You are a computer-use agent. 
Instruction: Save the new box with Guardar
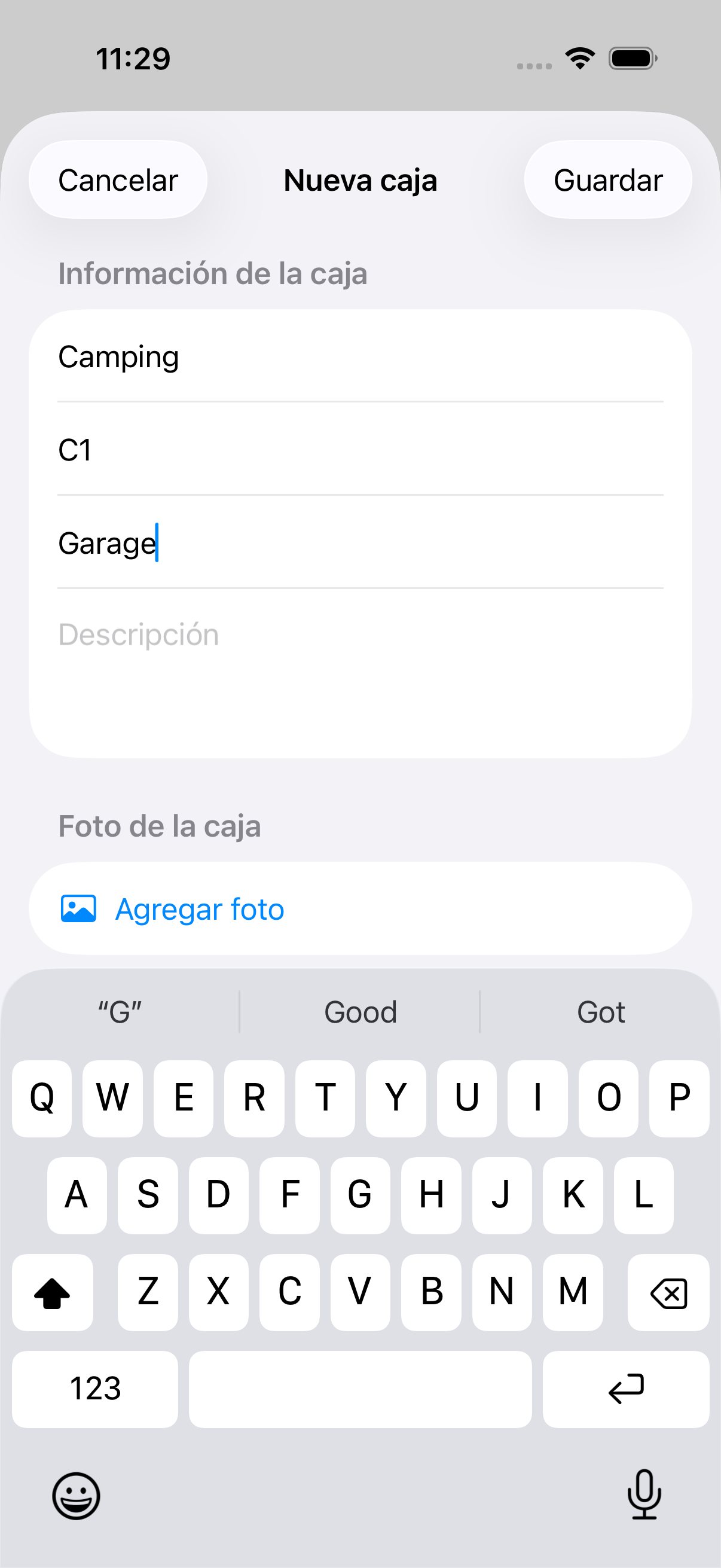[608, 179]
